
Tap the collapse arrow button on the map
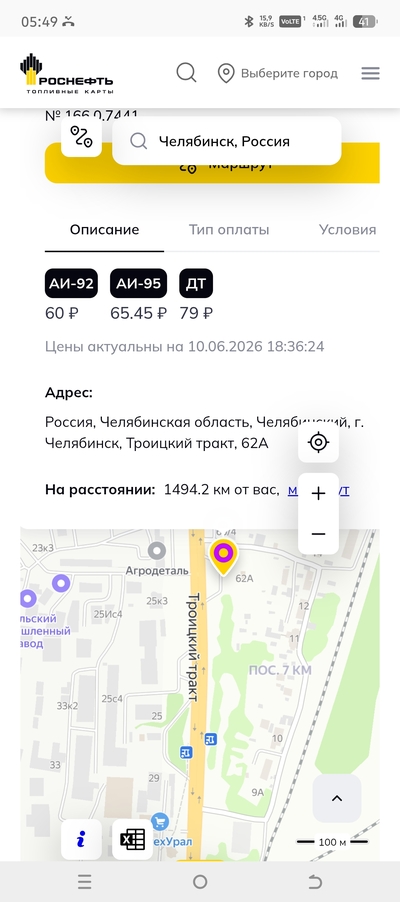tap(337, 798)
